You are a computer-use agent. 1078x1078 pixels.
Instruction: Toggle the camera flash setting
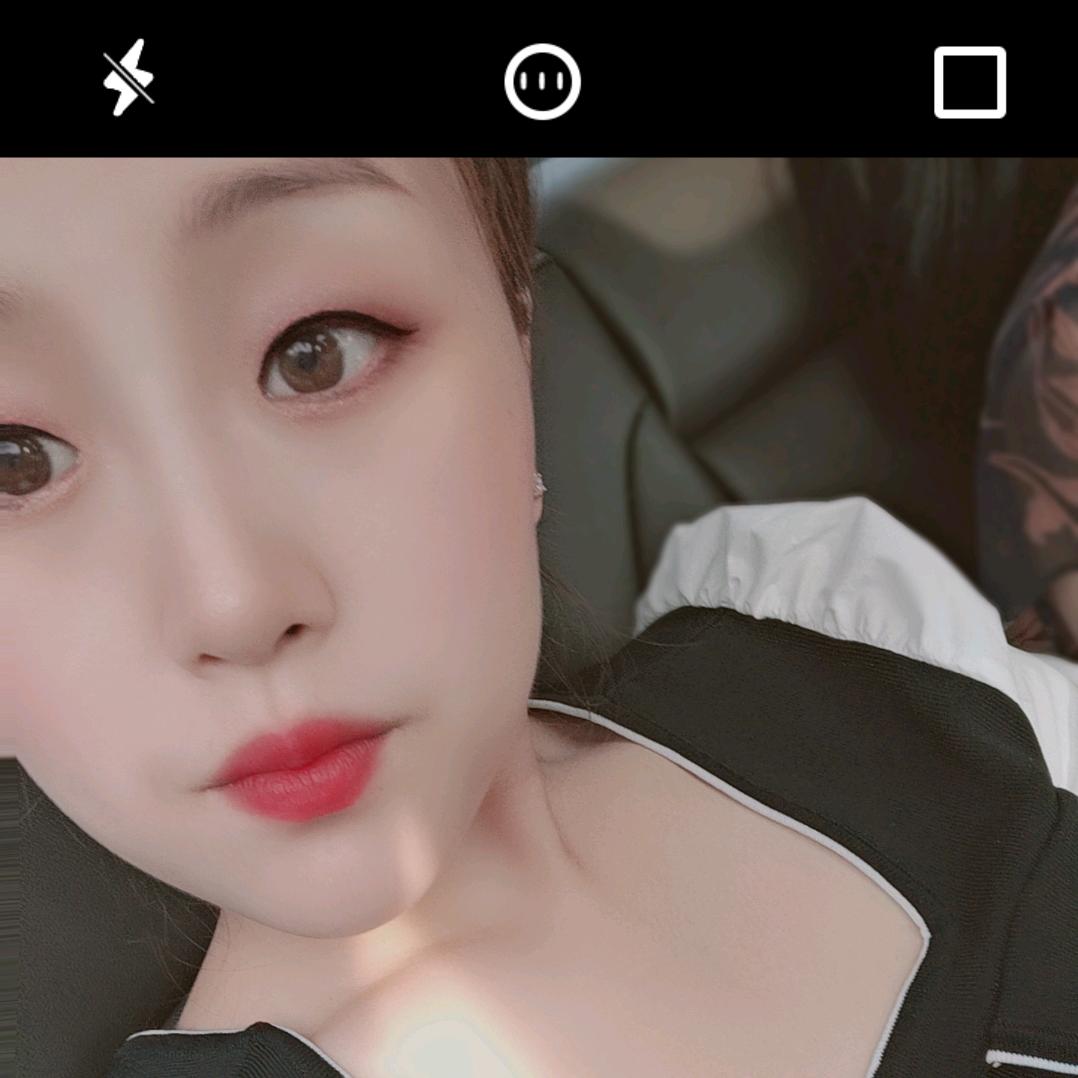coord(128,78)
